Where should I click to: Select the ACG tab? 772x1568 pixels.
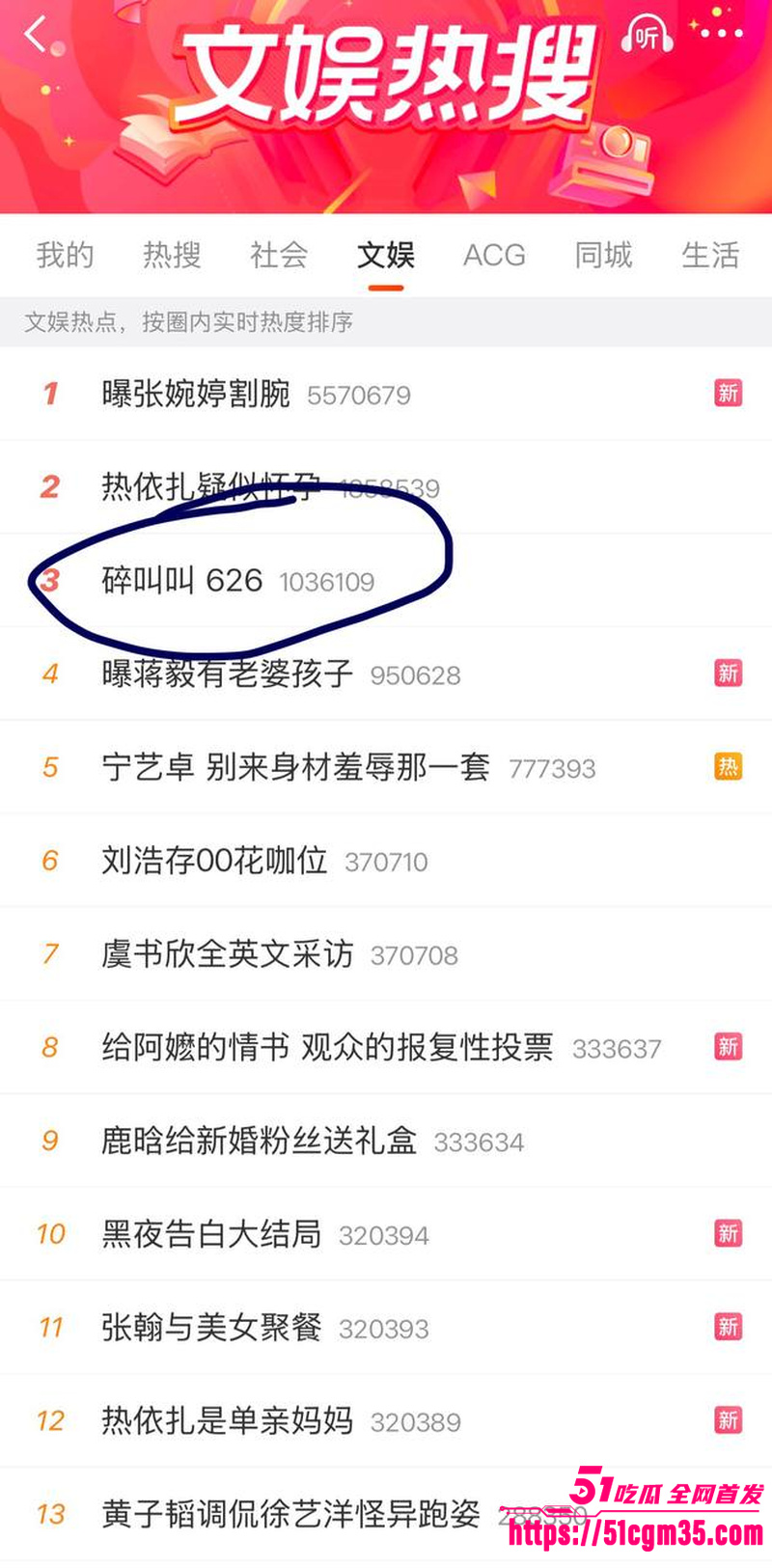coord(494,255)
